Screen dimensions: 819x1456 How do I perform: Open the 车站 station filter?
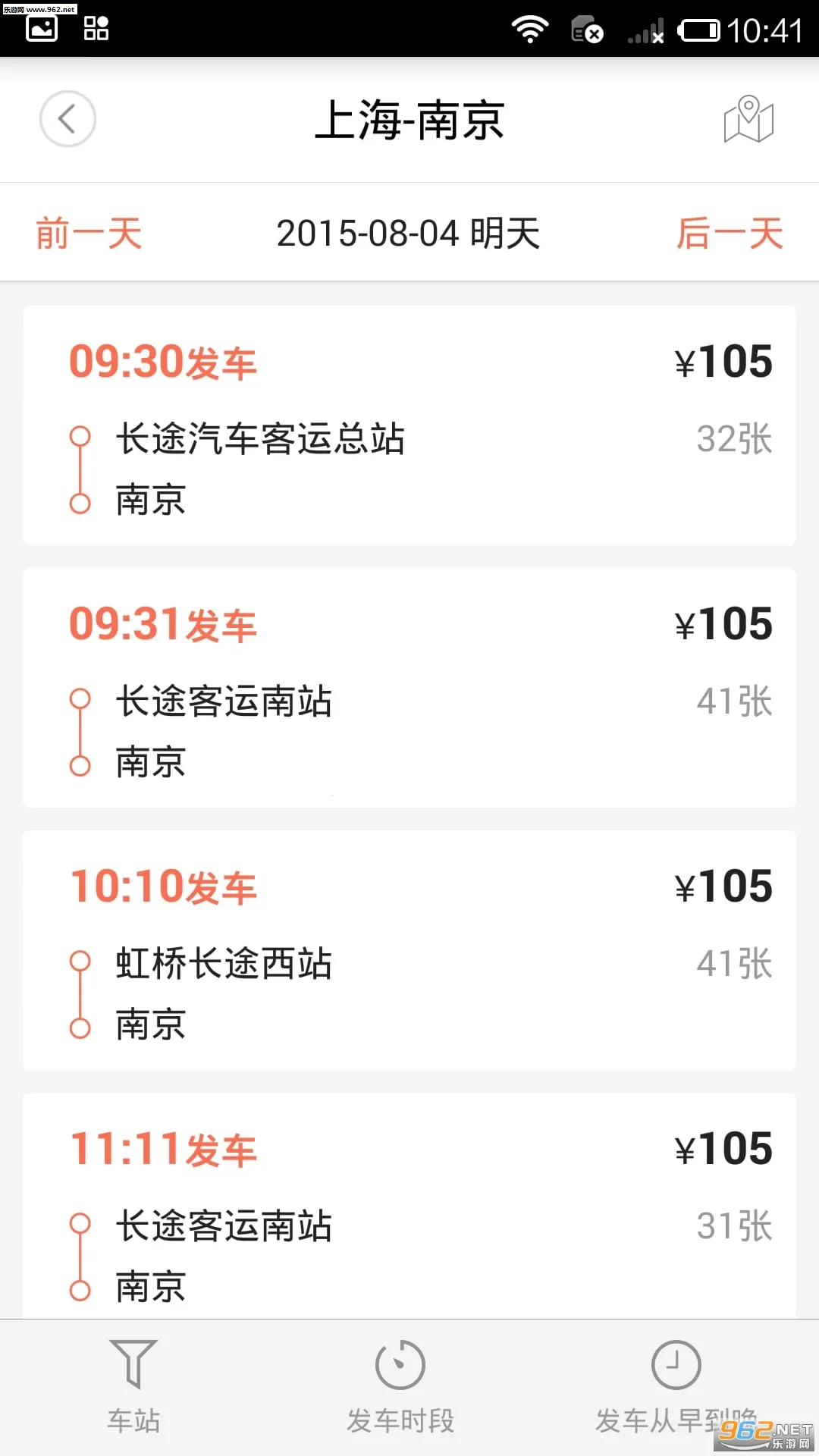point(133,1418)
